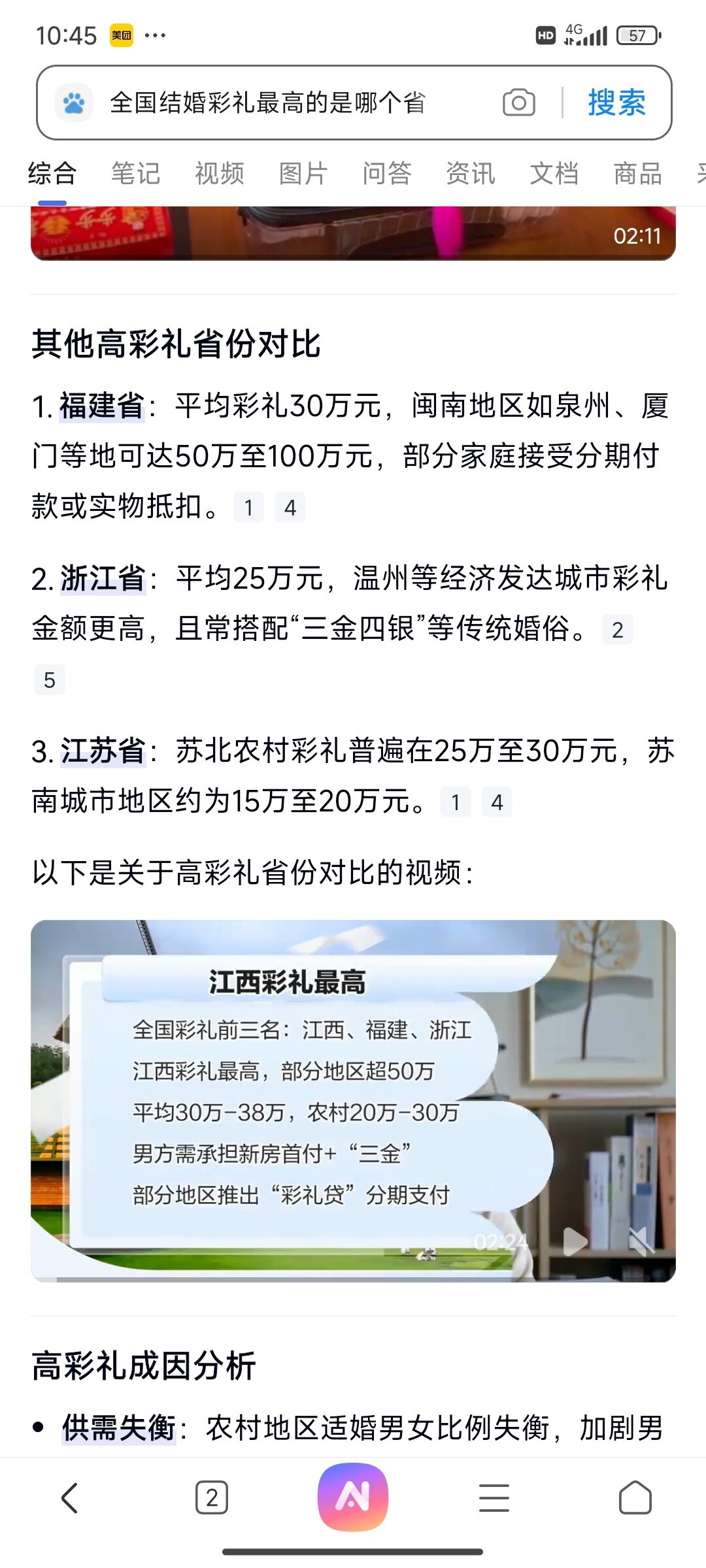This screenshot has height=1568, width=706.
Task: Open camera image search
Action: pyautogui.click(x=518, y=103)
